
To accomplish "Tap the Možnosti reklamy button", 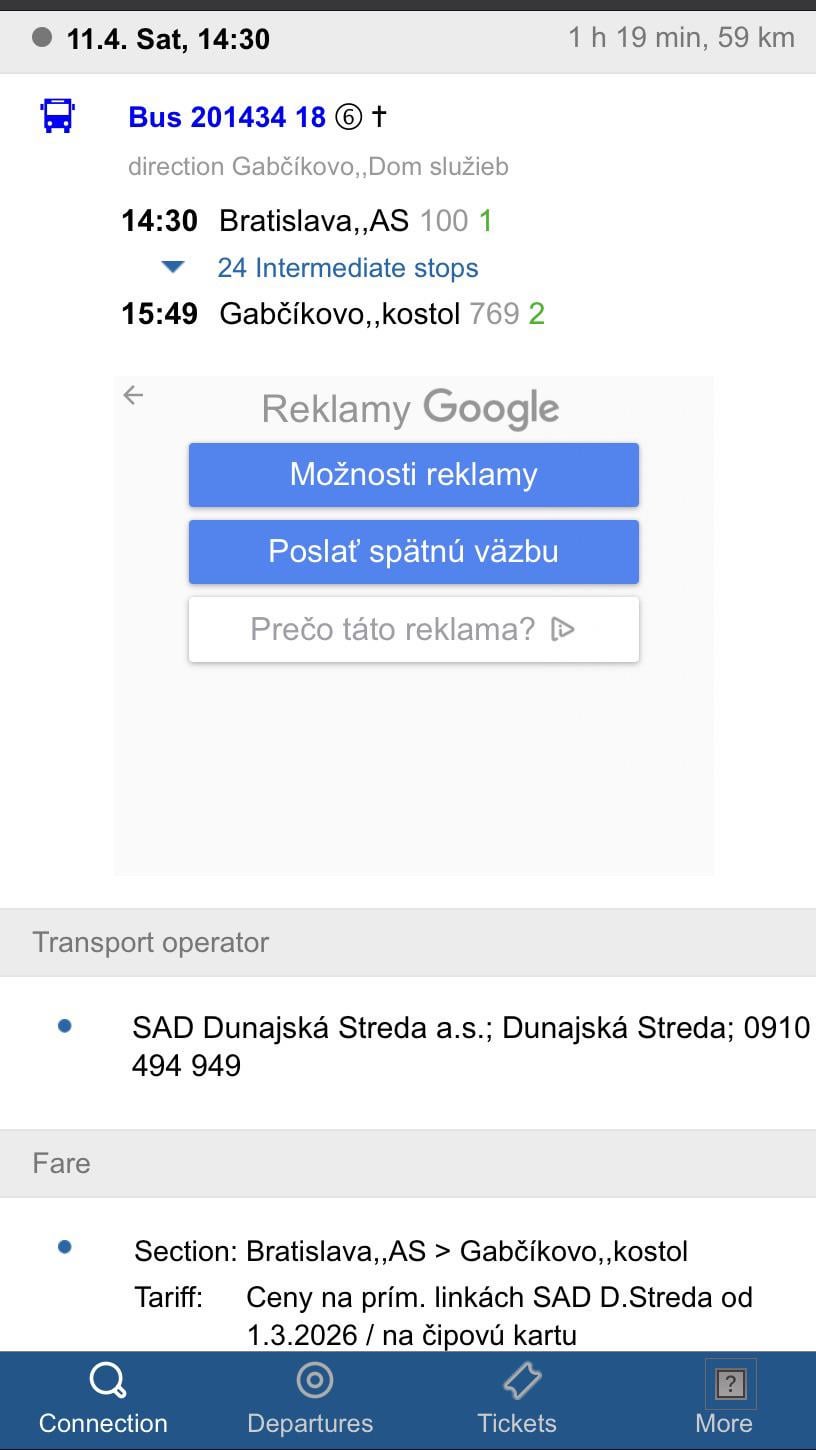I will click(413, 474).
